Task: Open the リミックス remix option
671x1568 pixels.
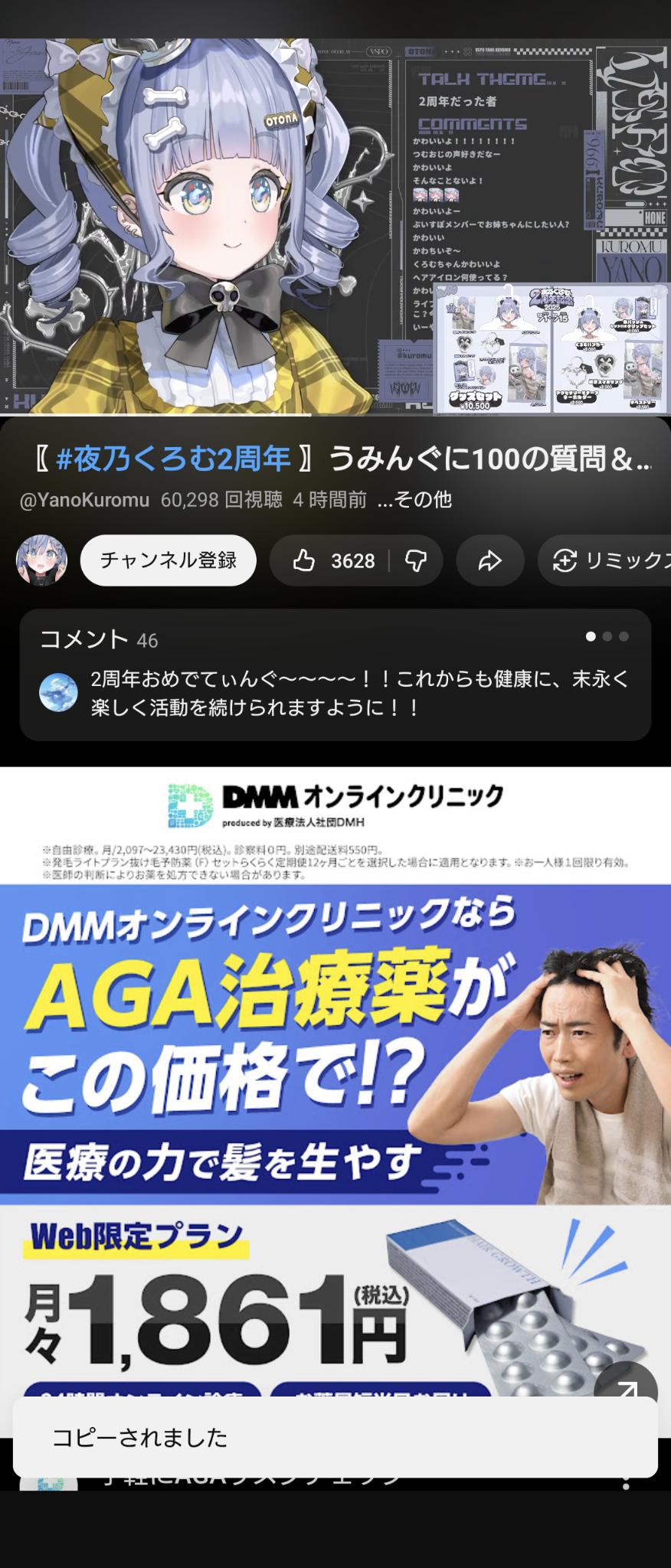Action: pyautogui.click(x=605, y=561)
